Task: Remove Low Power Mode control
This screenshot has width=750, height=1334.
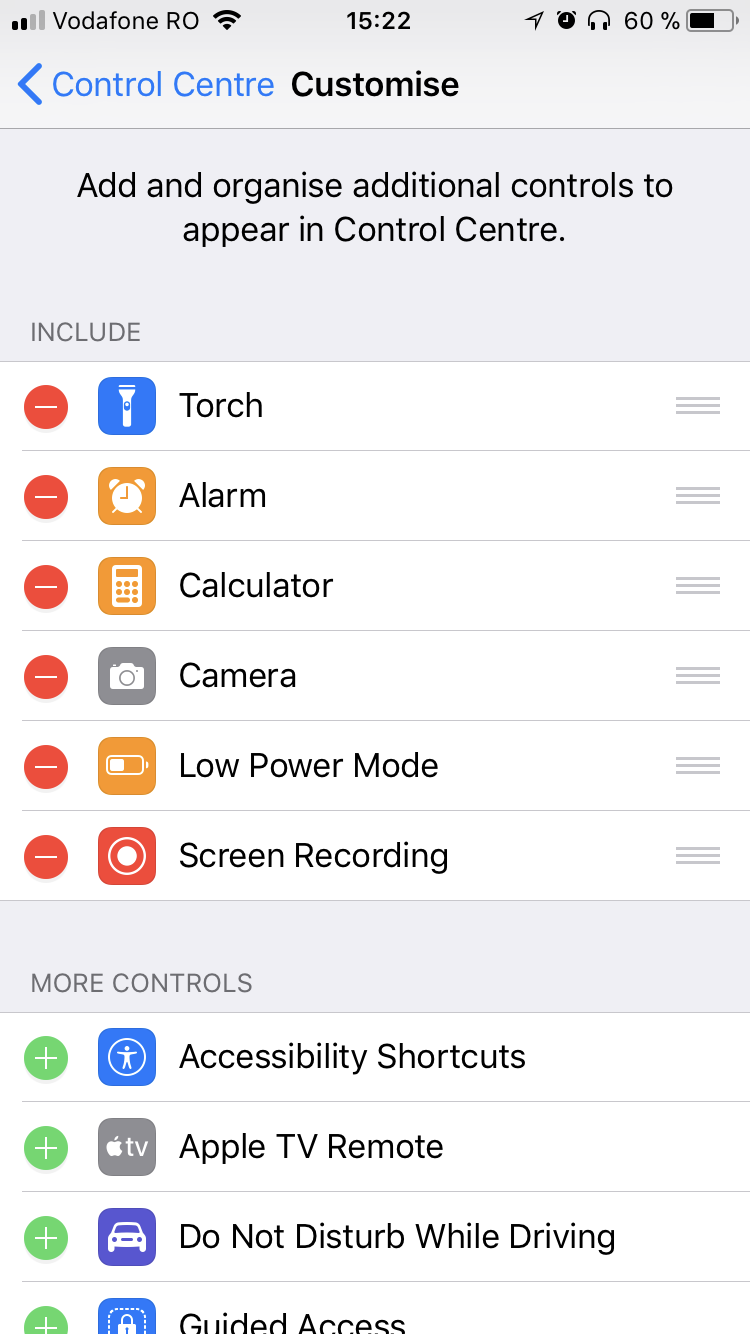Action: (x=46, y=766)
